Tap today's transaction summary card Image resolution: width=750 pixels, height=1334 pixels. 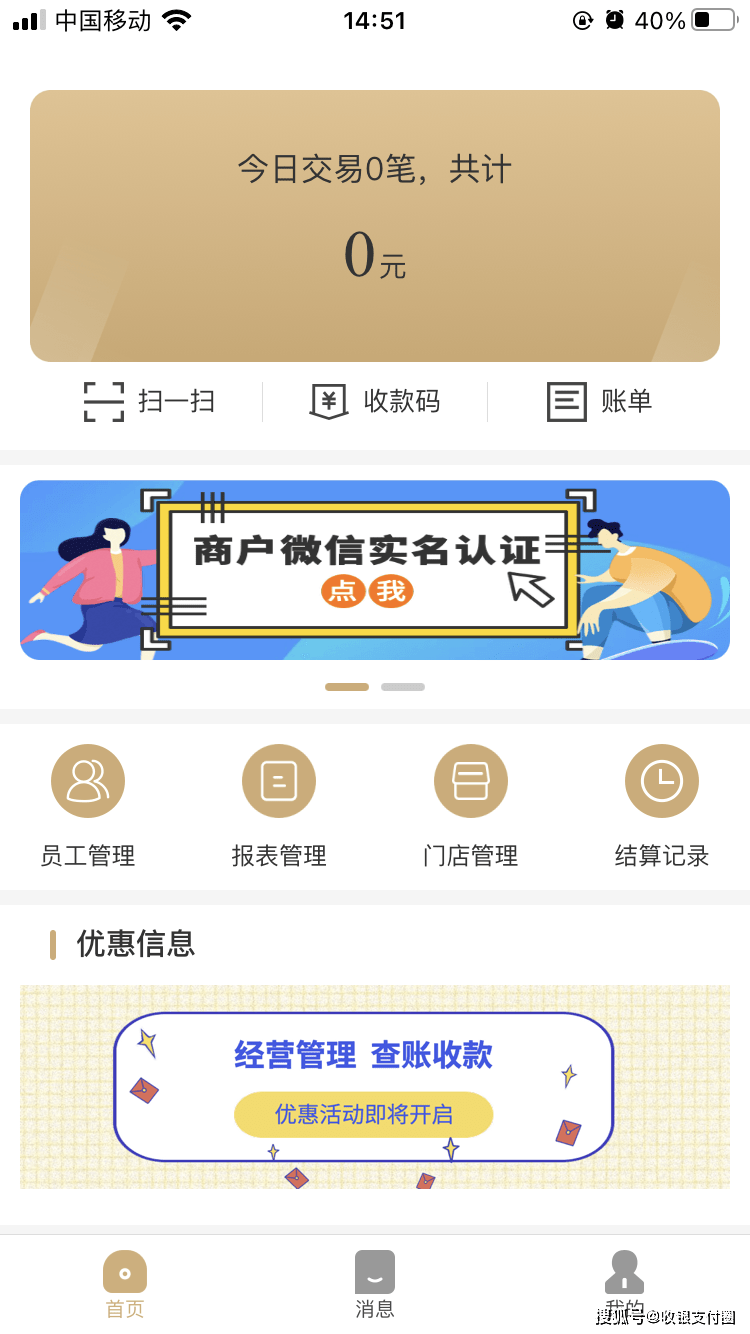coord(375,226)
